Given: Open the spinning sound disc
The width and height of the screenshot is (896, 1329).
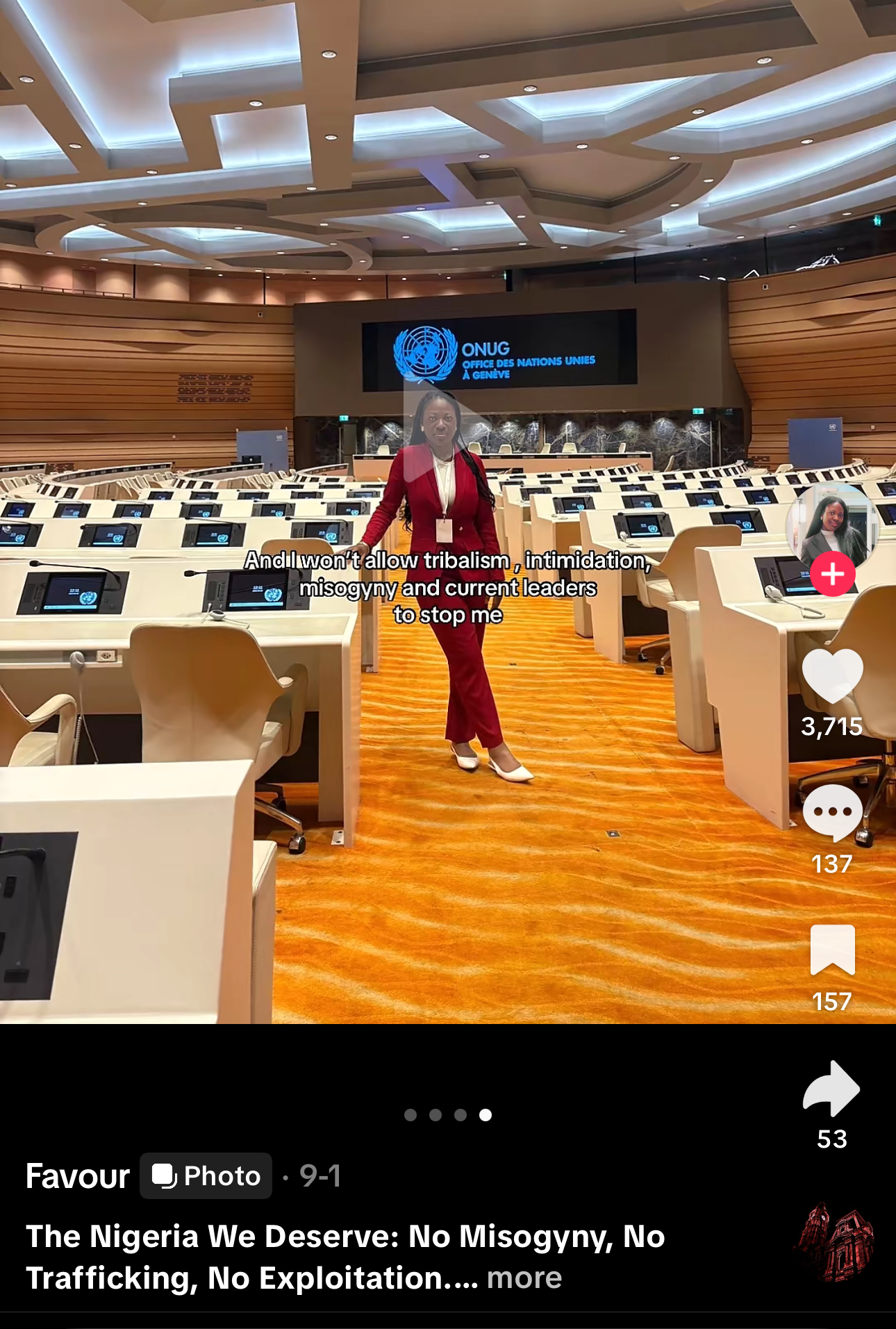Looking at the screenshot, I should (834, 1244).
